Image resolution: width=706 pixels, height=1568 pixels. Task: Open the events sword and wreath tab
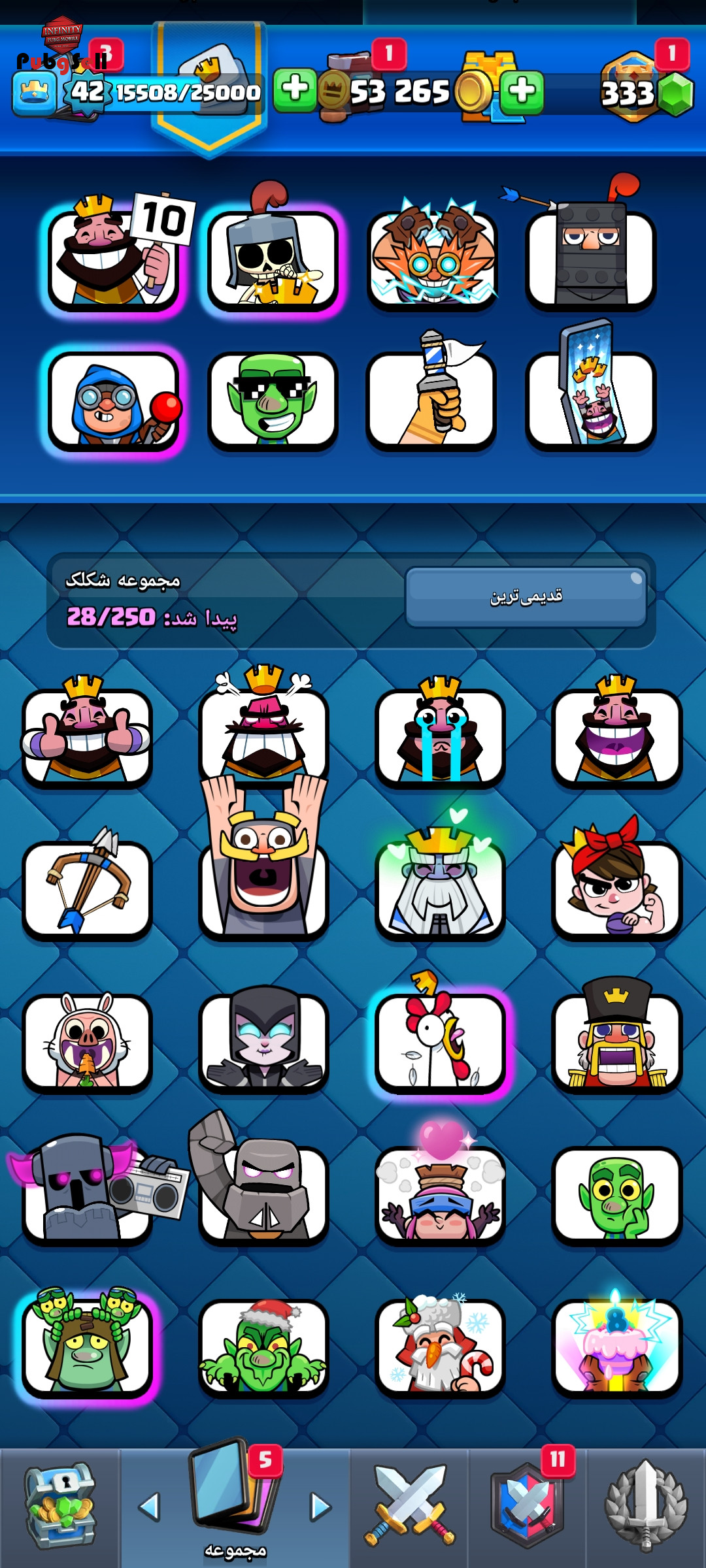point(646,1507)
